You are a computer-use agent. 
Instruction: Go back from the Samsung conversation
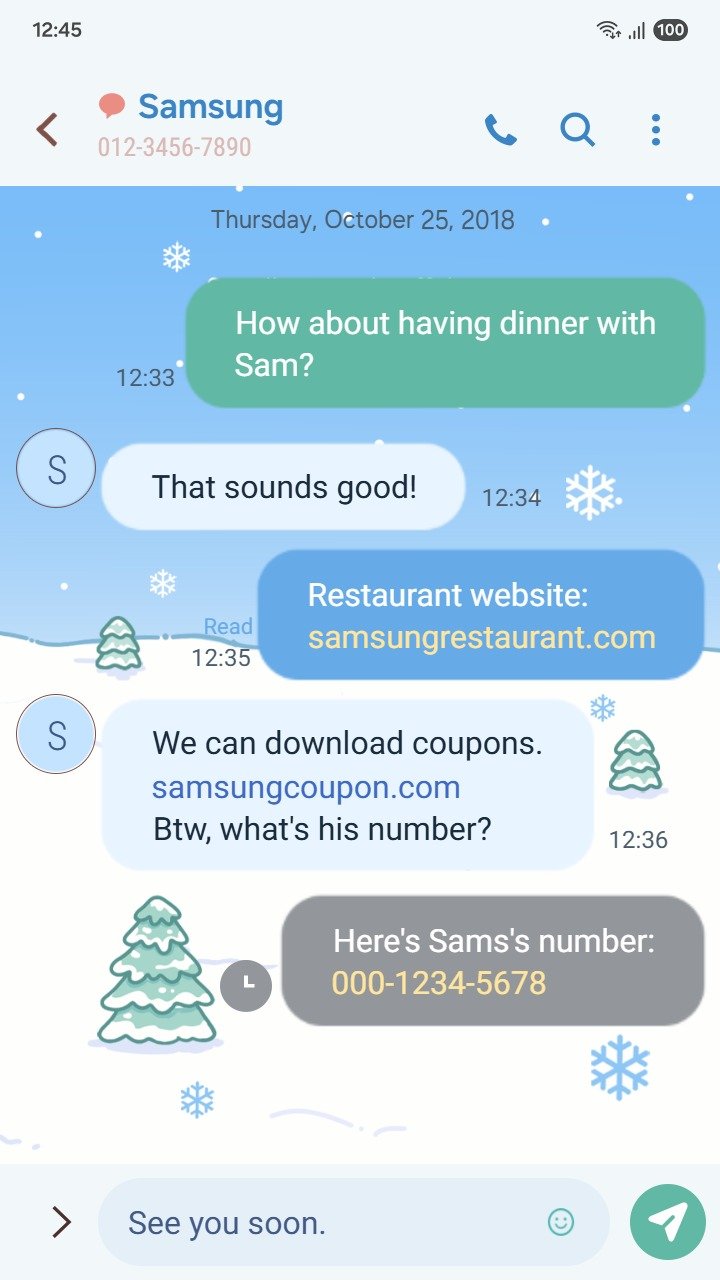(x=47, y=130)
